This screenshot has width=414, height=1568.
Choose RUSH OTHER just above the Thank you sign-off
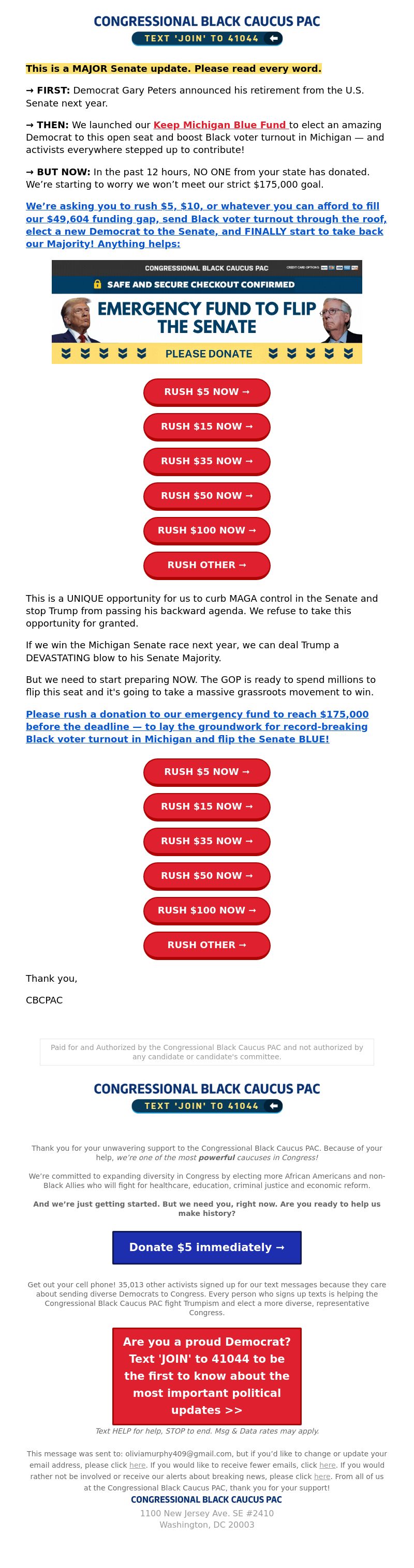(x=206, y=946)
